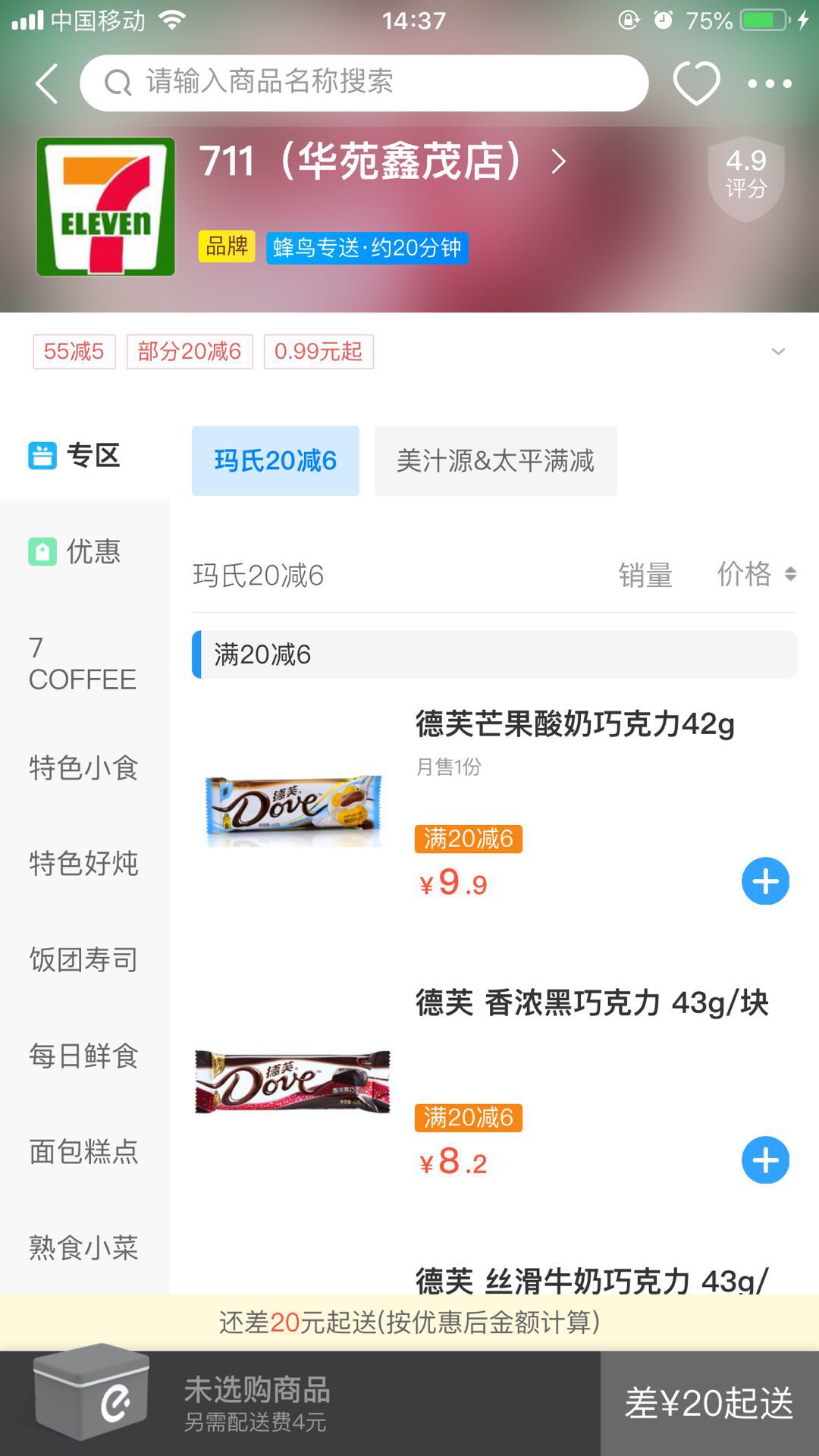Show the 面包糕点 category

(x=83, y=1151)
